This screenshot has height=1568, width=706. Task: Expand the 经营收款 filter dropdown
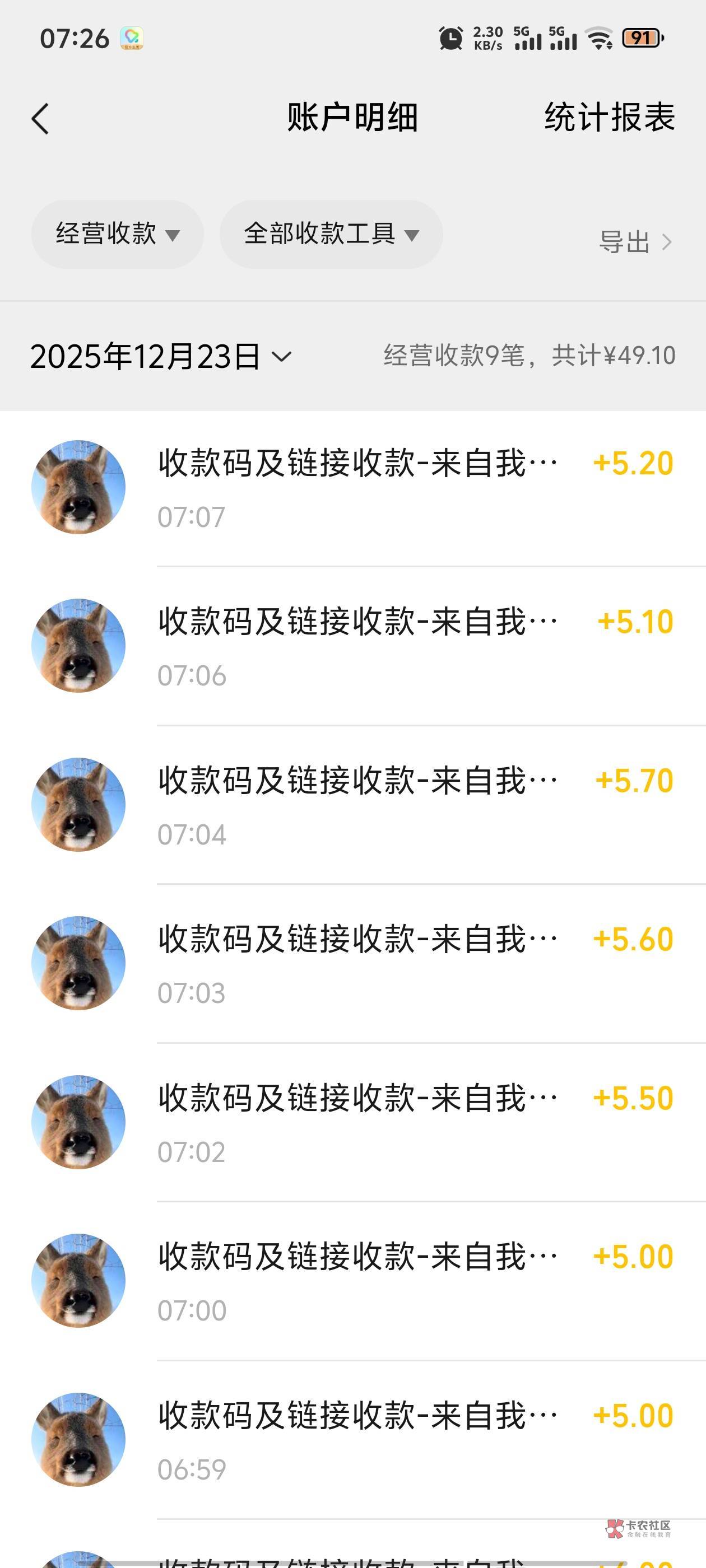[x=117, y=234]
